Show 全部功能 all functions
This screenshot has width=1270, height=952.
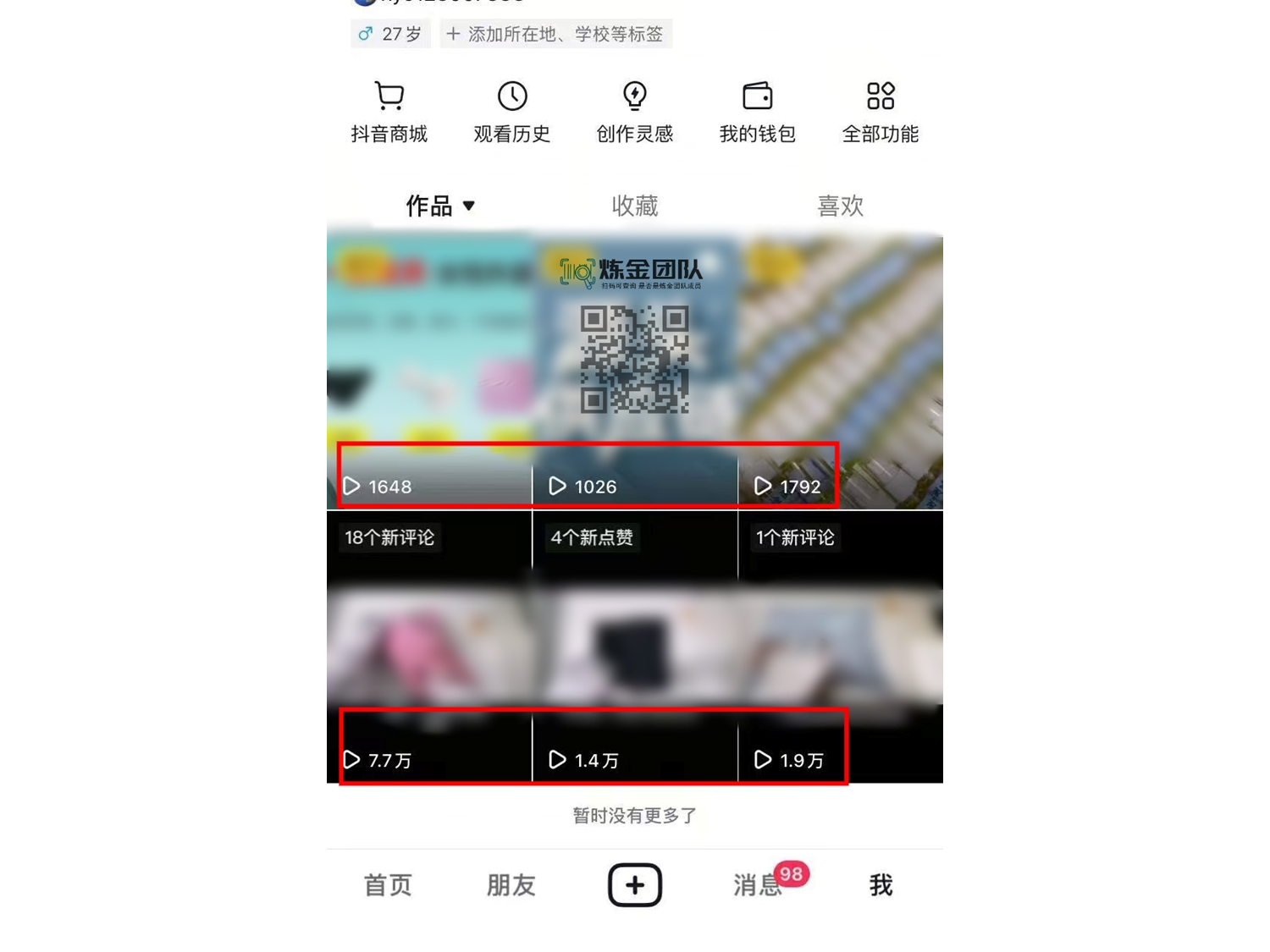(x=880, y=113)
